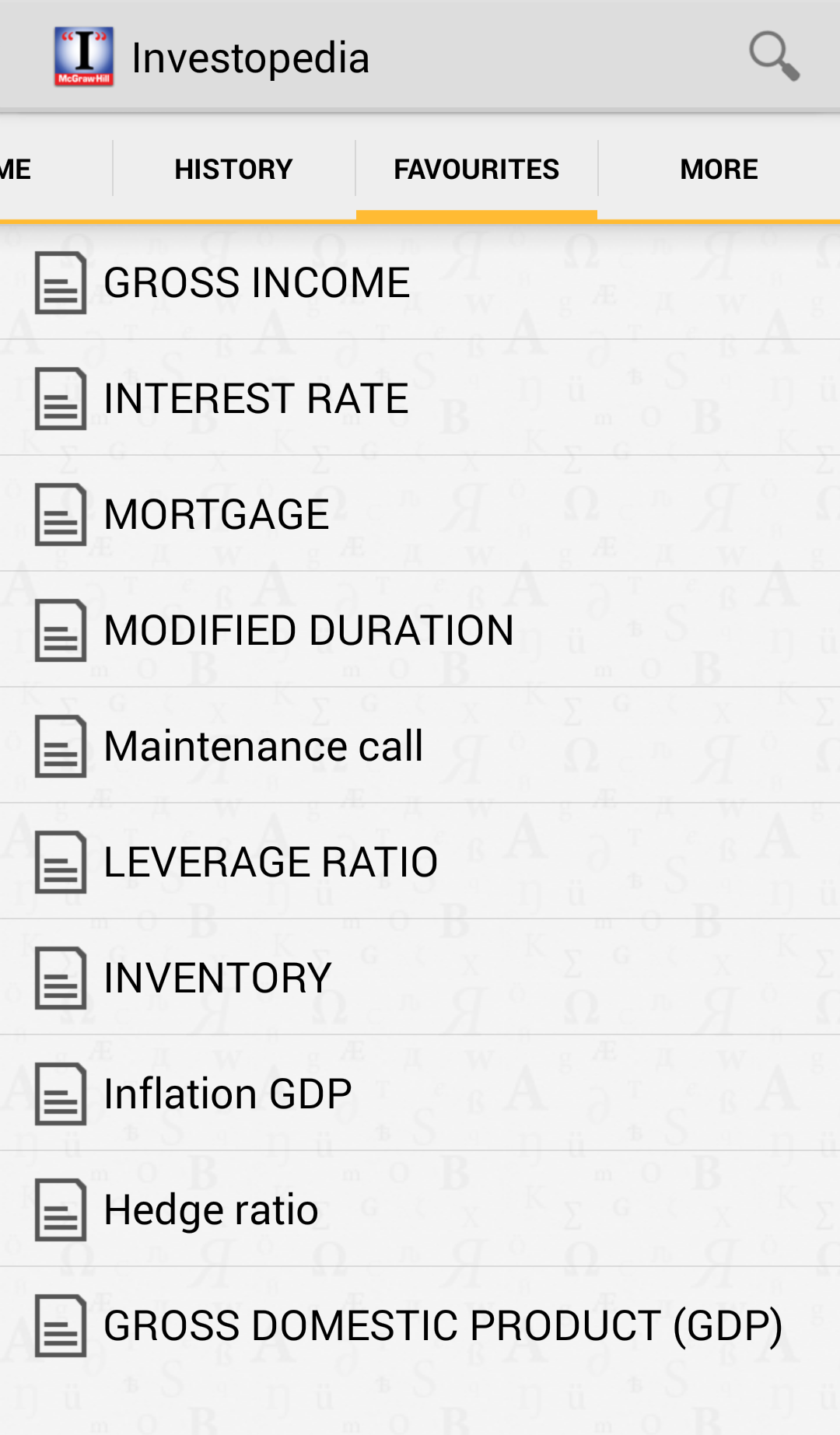The height and width of the screenshot is (1435, 840).
Task: View the Mortgage definition
Action: coord(420,514)
